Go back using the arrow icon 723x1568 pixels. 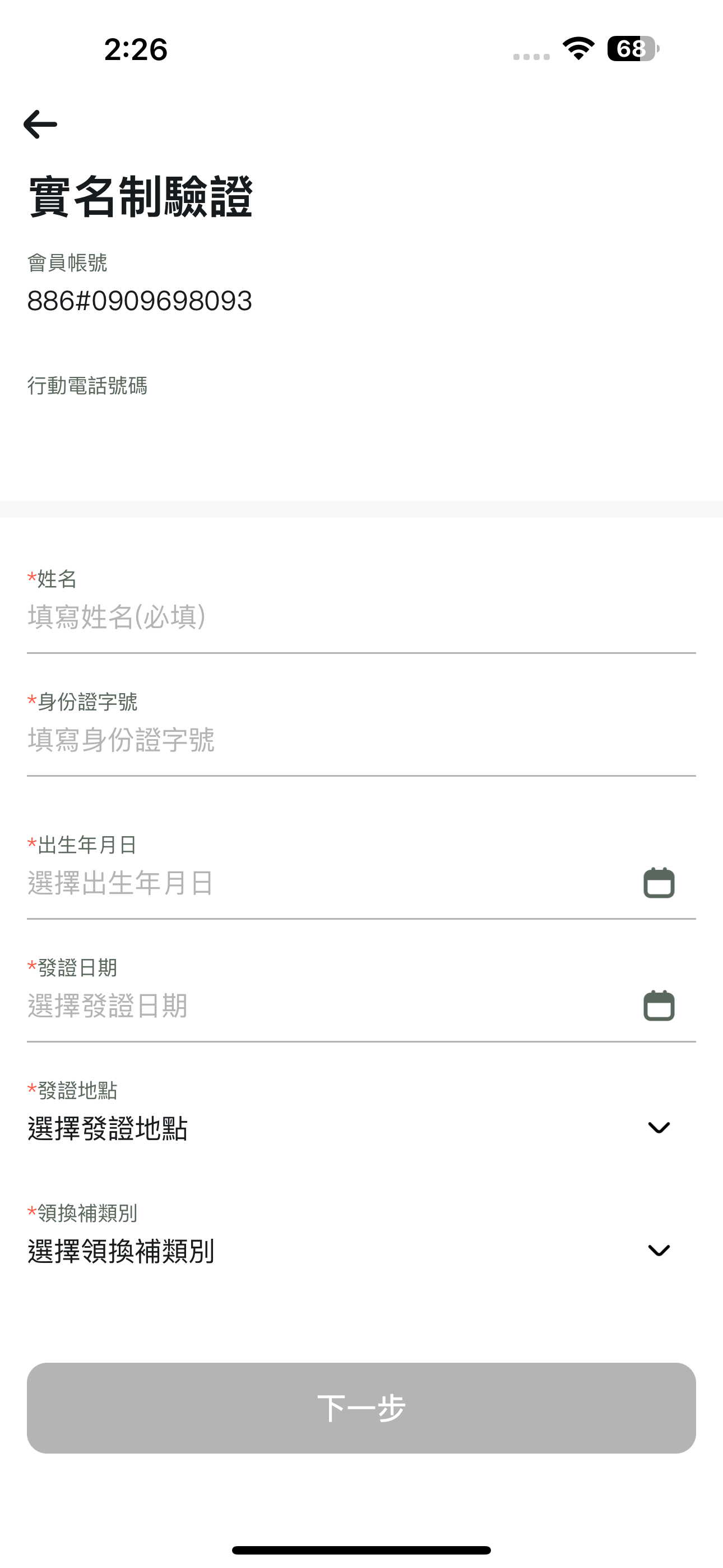pyautogui.click(x=40, y=124)
